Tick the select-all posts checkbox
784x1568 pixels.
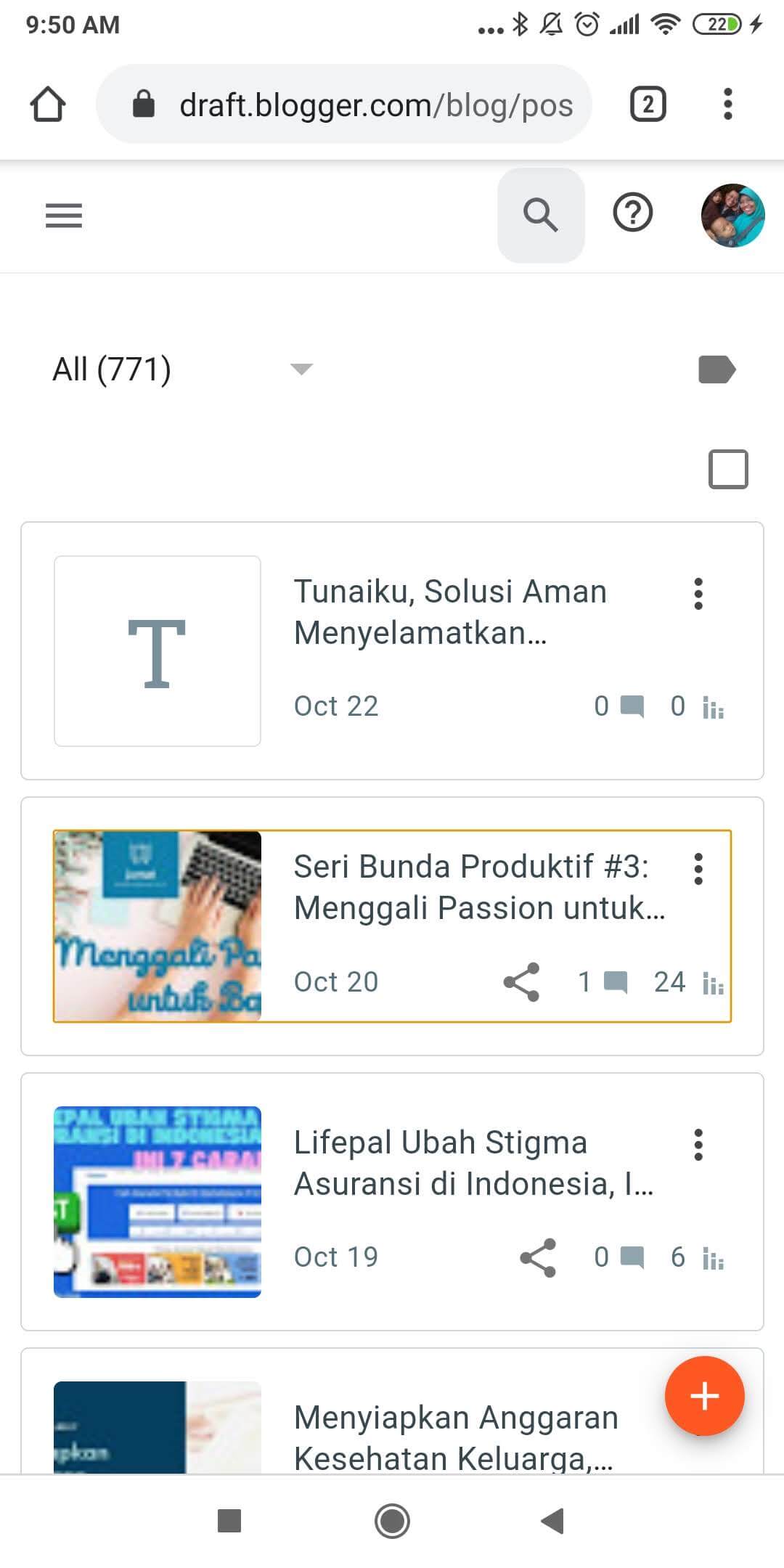(x=728, y=469)
